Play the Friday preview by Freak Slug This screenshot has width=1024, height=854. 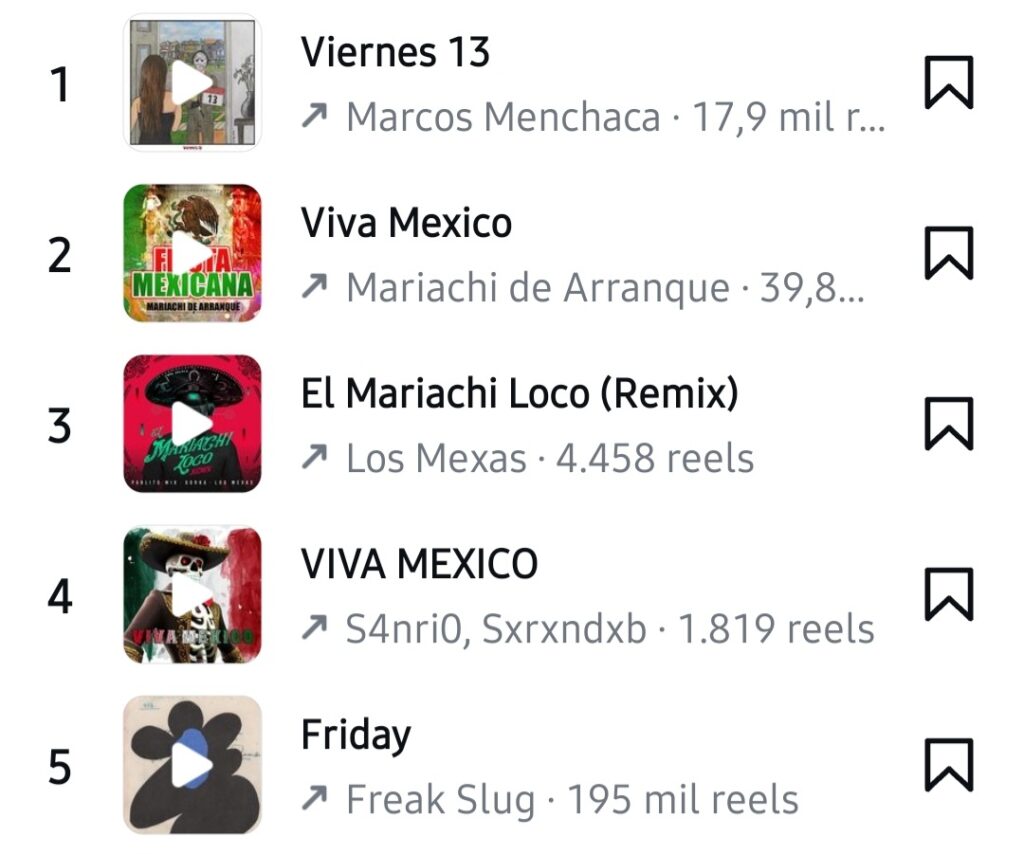[x=192, y=766]
